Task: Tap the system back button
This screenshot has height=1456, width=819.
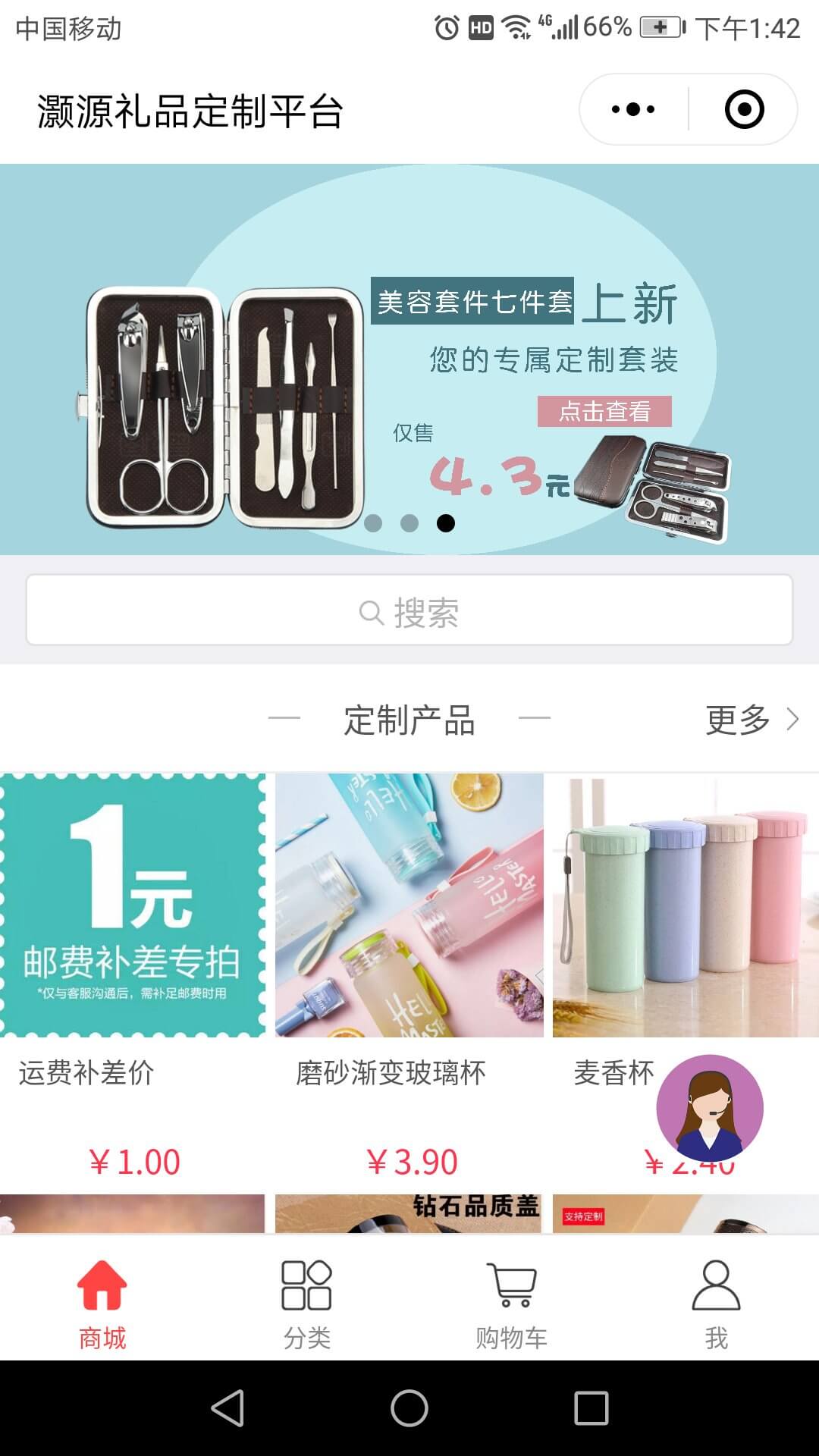Action: coord(227,1408)
